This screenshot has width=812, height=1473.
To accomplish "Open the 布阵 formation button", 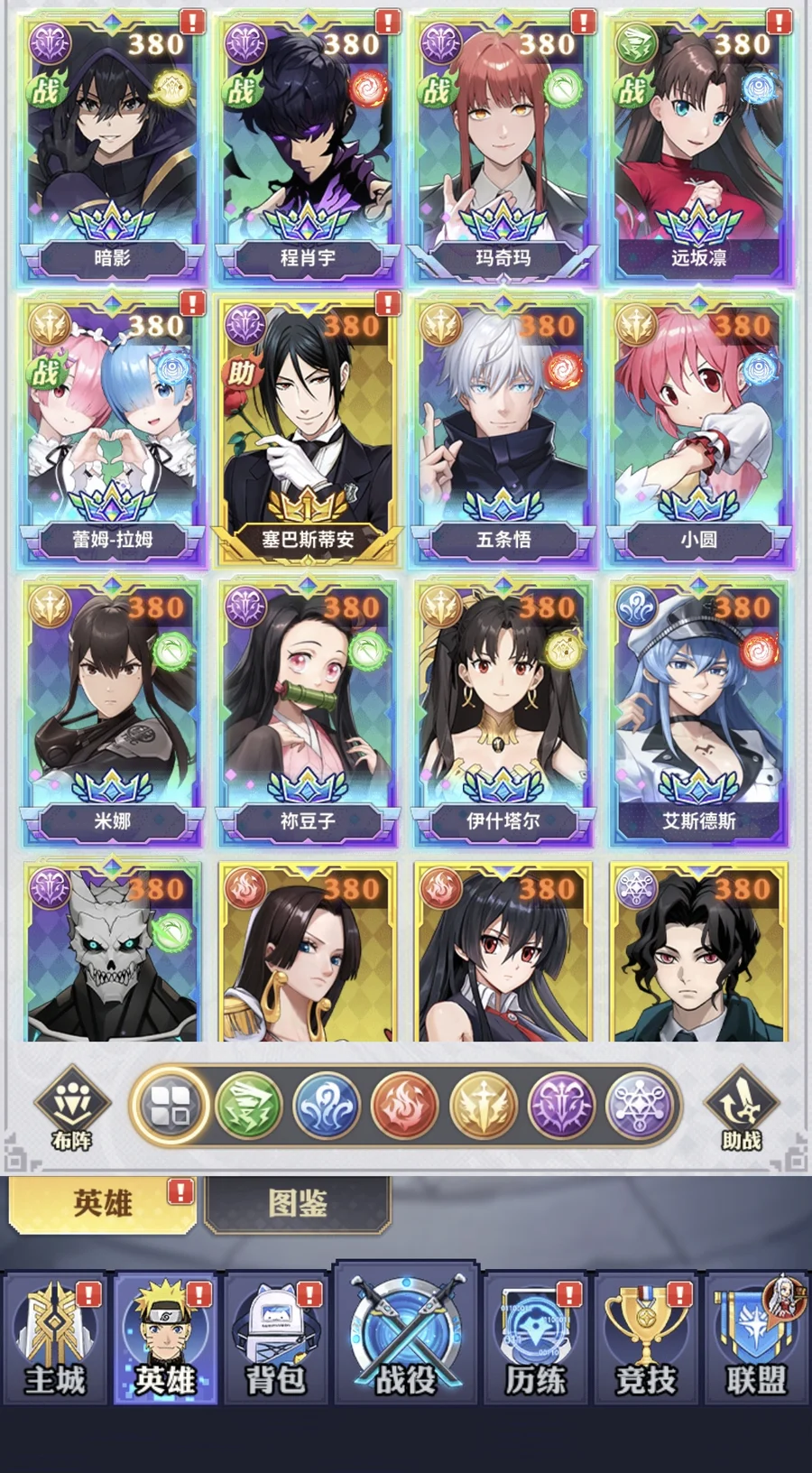I will pos(71,1109).
